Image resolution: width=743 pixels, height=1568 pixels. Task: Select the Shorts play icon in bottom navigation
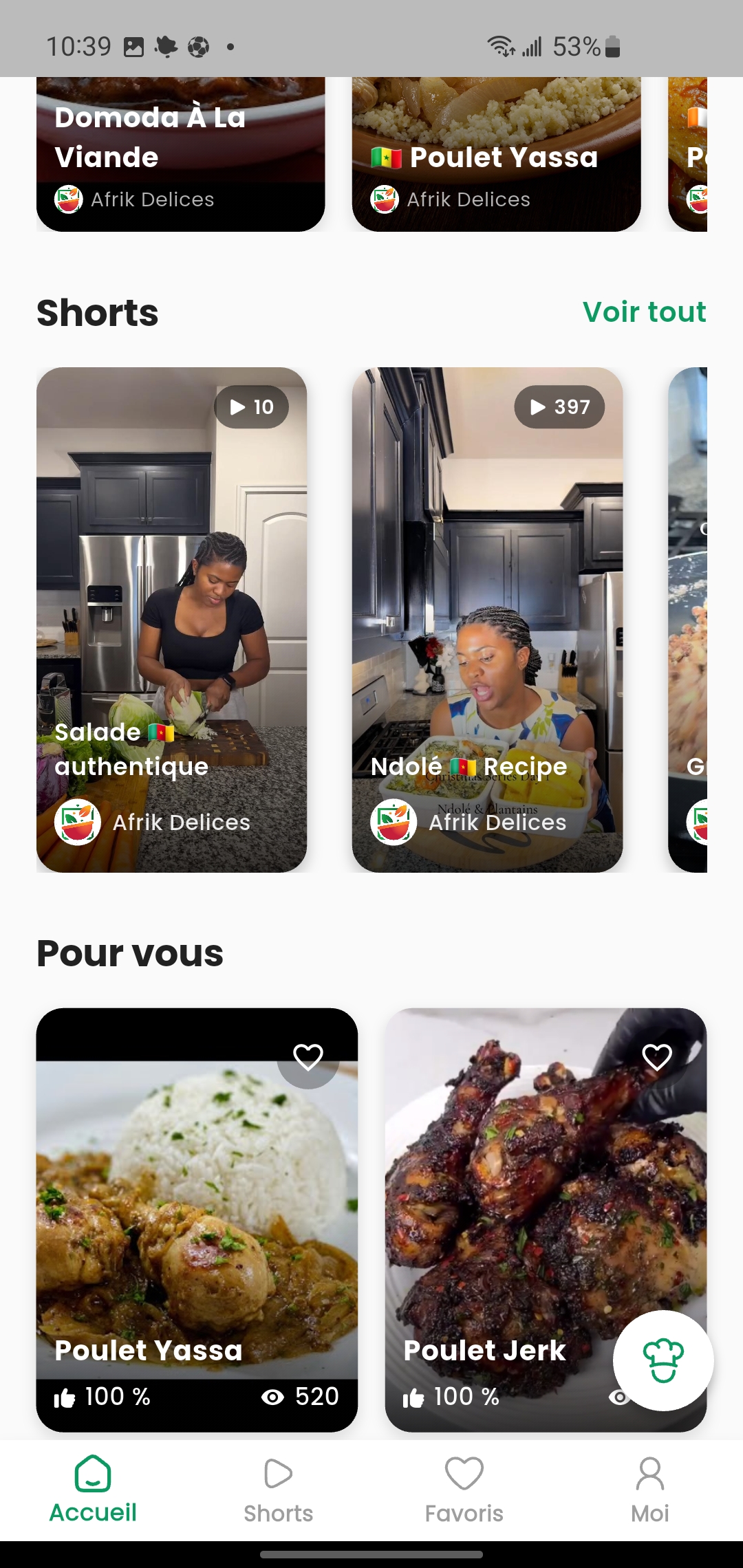click(278, 1473)
